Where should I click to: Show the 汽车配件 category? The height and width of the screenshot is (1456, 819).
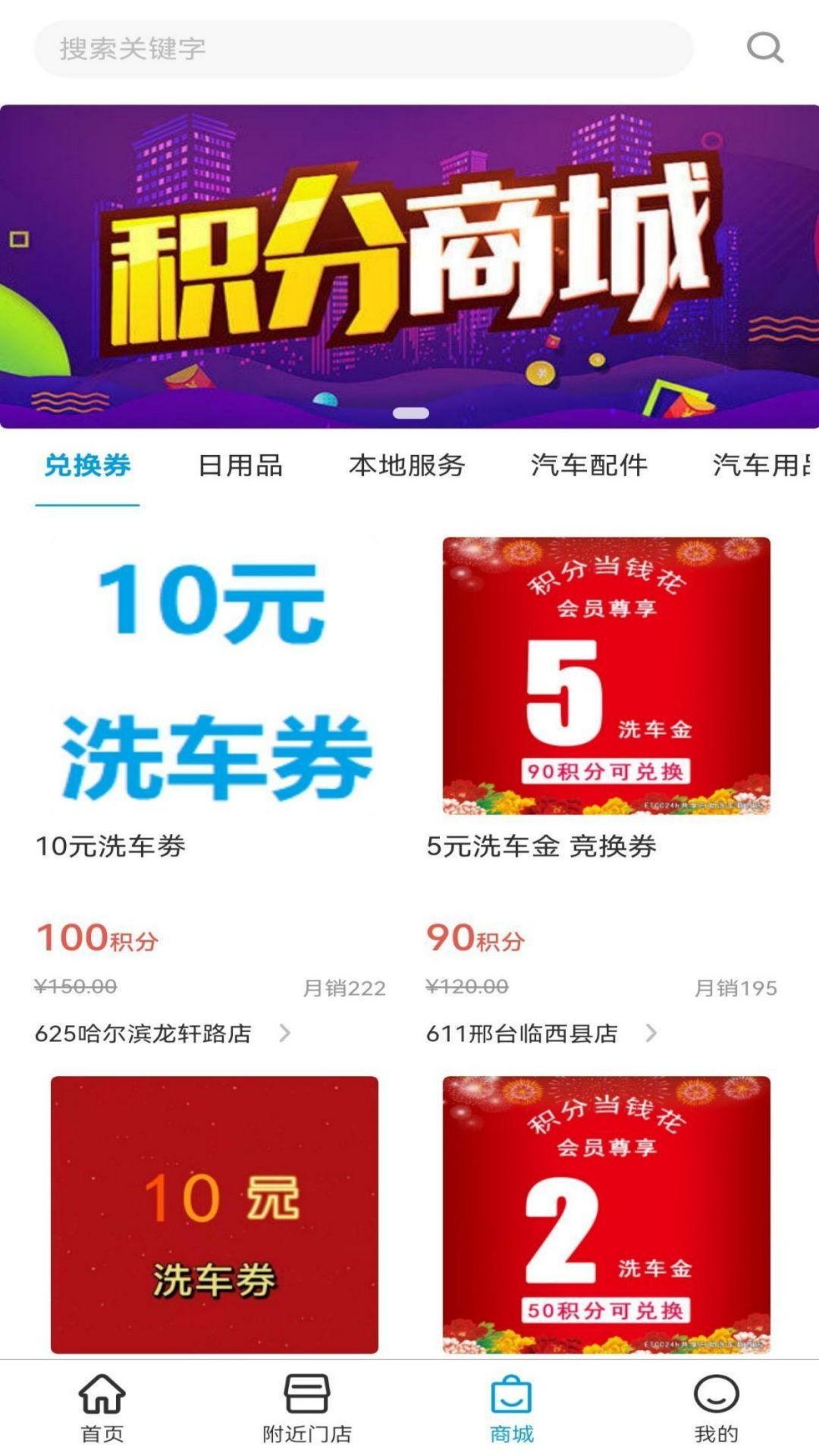[x=588, y=465]
